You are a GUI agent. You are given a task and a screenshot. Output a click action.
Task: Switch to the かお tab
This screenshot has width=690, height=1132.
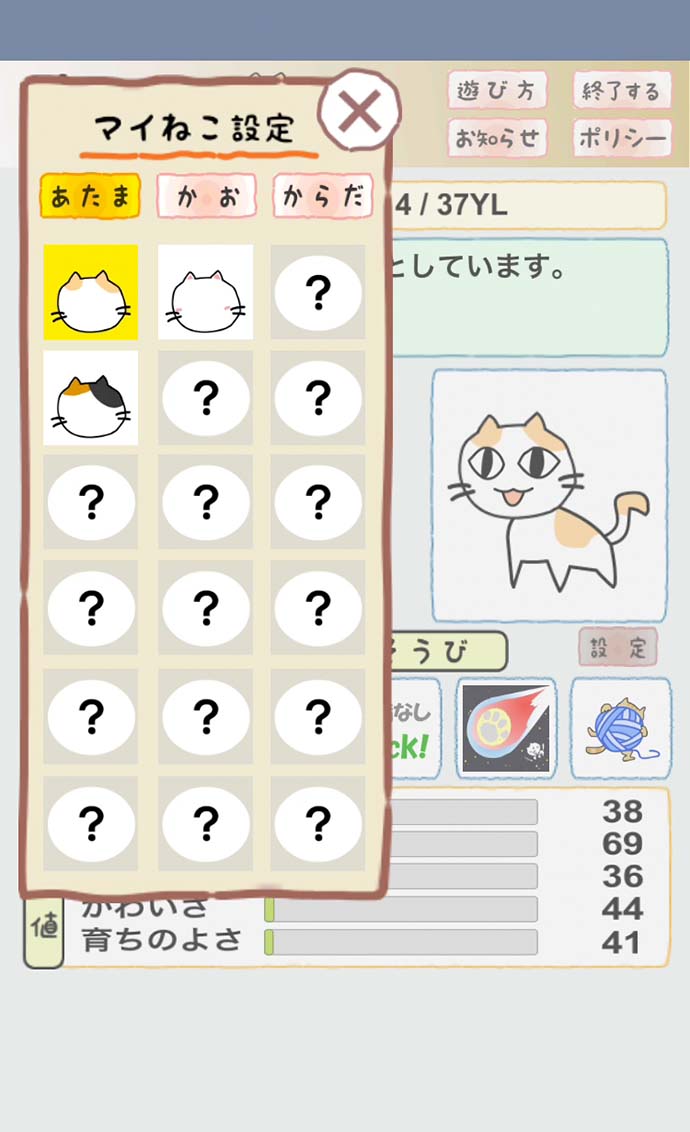point(206,196)
